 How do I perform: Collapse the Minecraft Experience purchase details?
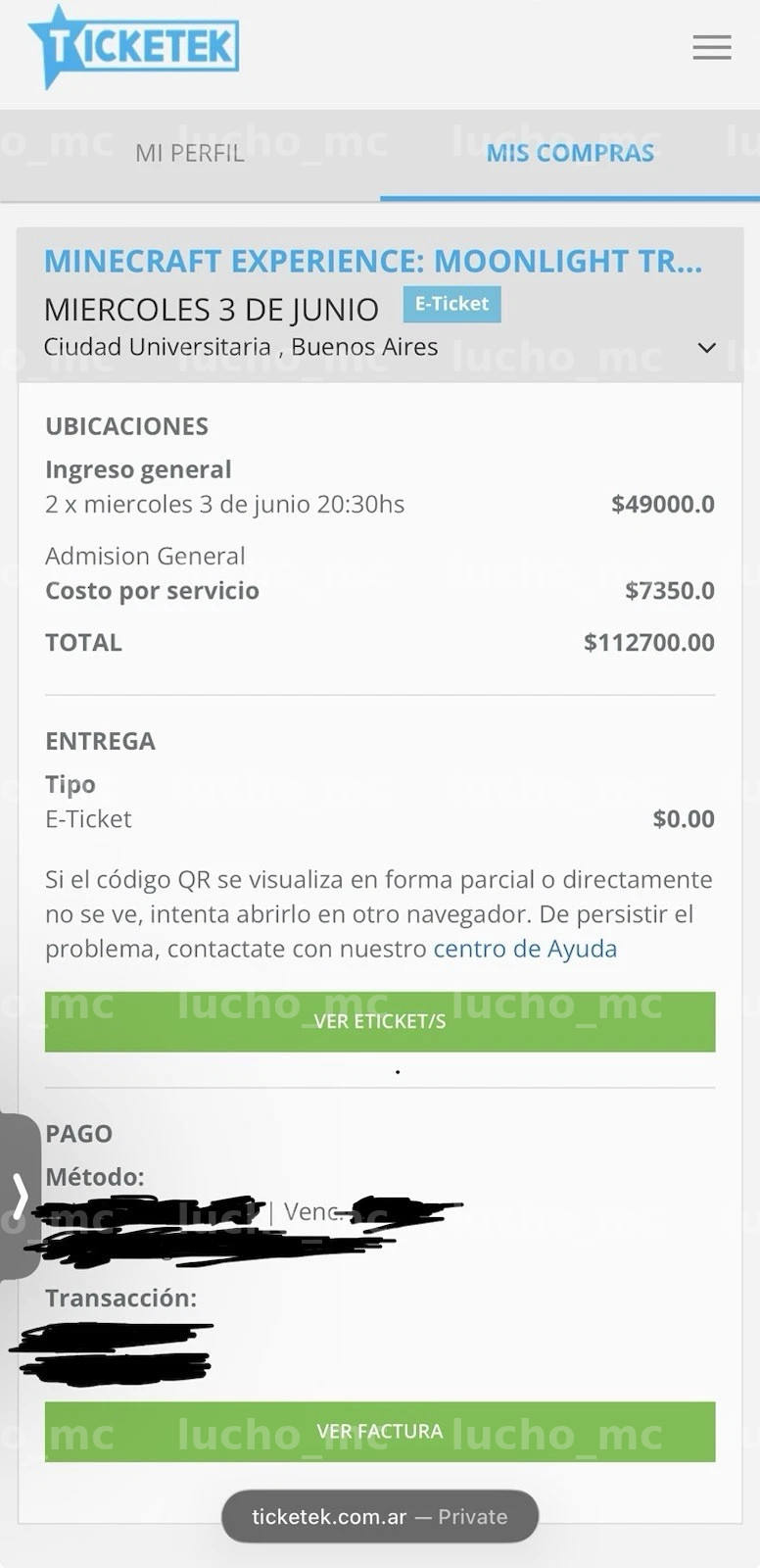(706, 348)
